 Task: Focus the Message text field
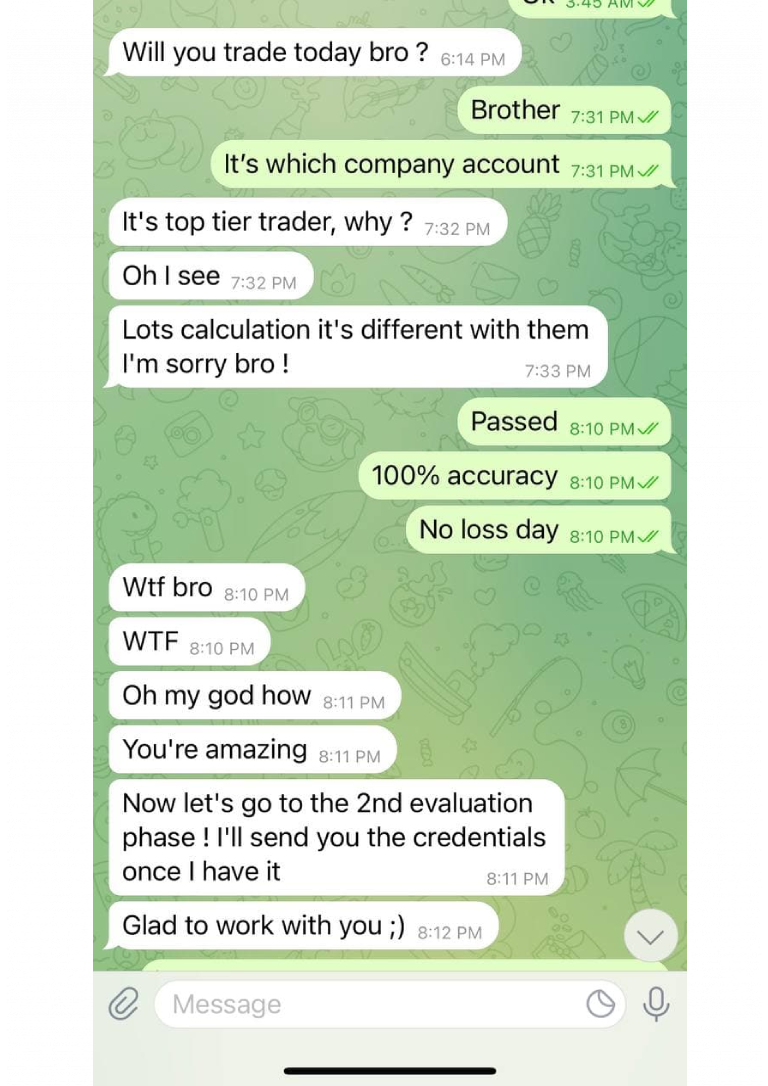tap(370, 1004)
